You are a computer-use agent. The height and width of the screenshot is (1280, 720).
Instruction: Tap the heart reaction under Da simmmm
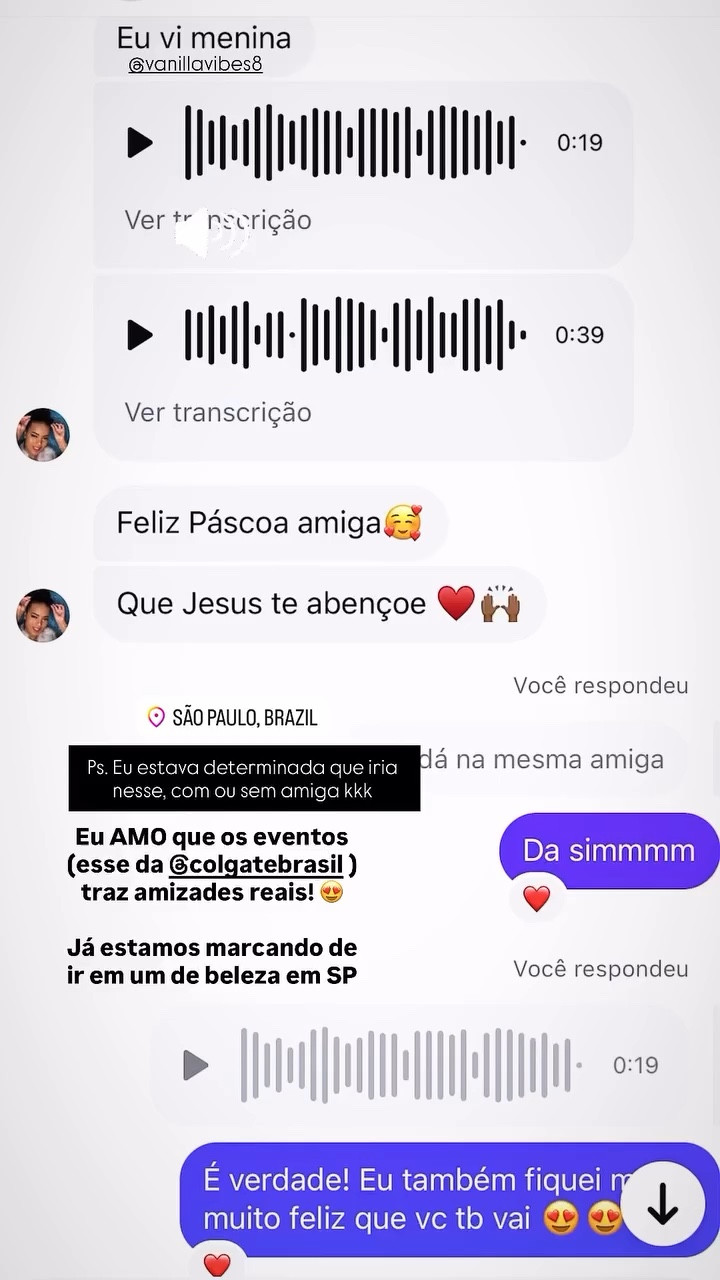(x=537, y=898)
